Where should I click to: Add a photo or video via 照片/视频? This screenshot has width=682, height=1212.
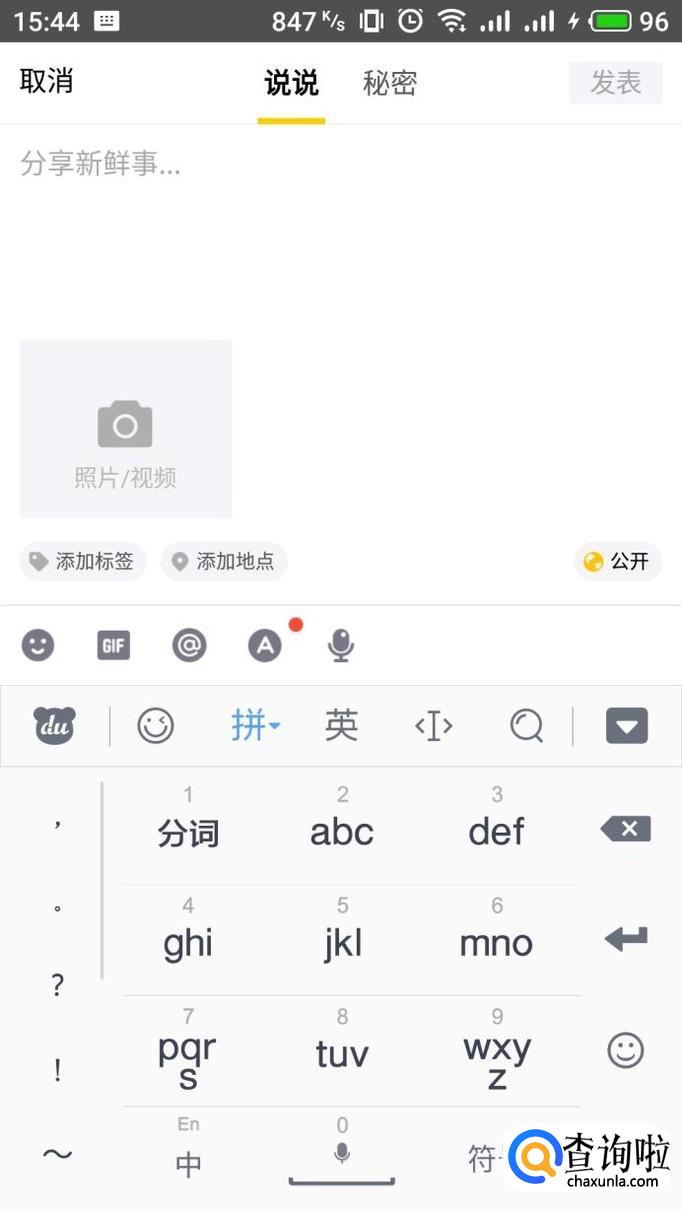tap(125, 429)
